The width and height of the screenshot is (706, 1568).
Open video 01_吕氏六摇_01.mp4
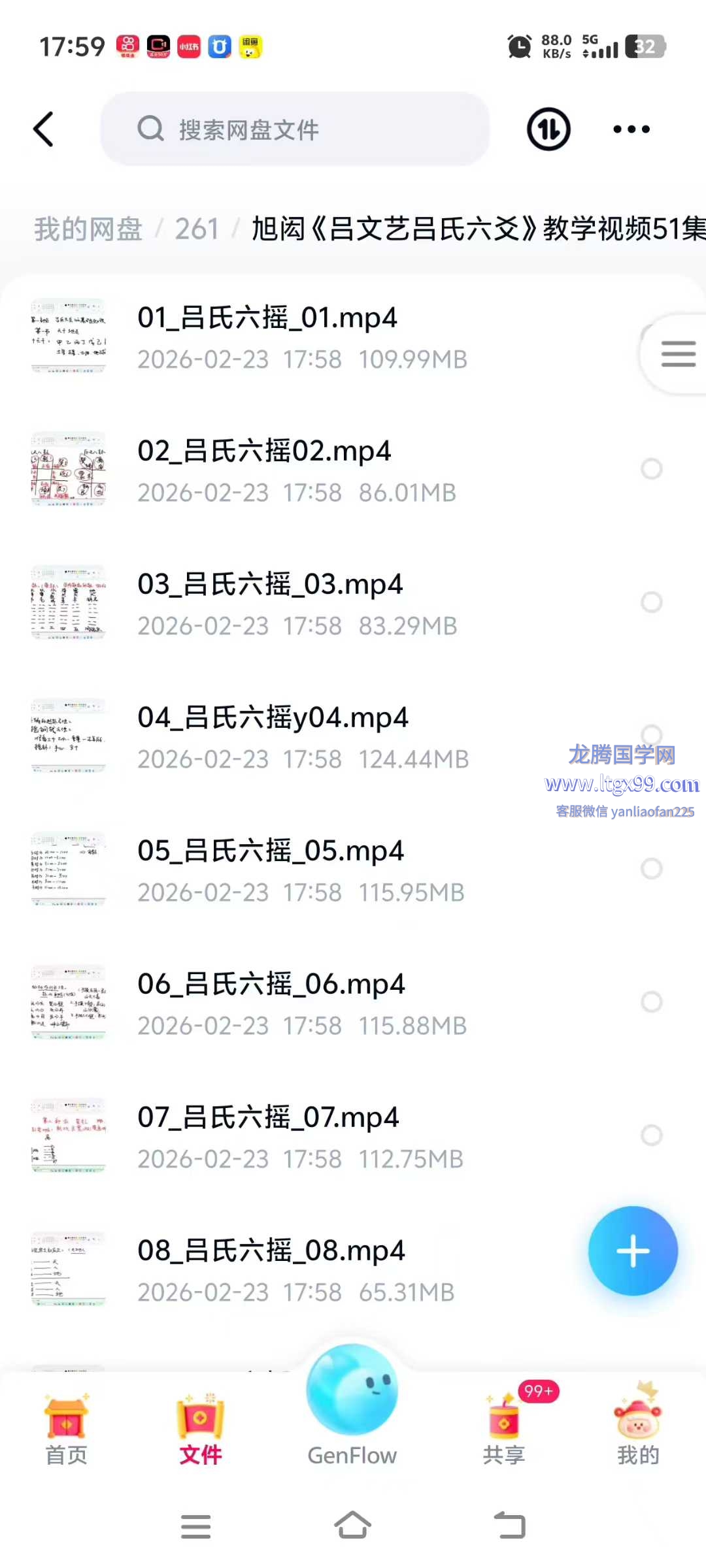pos(267,319)
